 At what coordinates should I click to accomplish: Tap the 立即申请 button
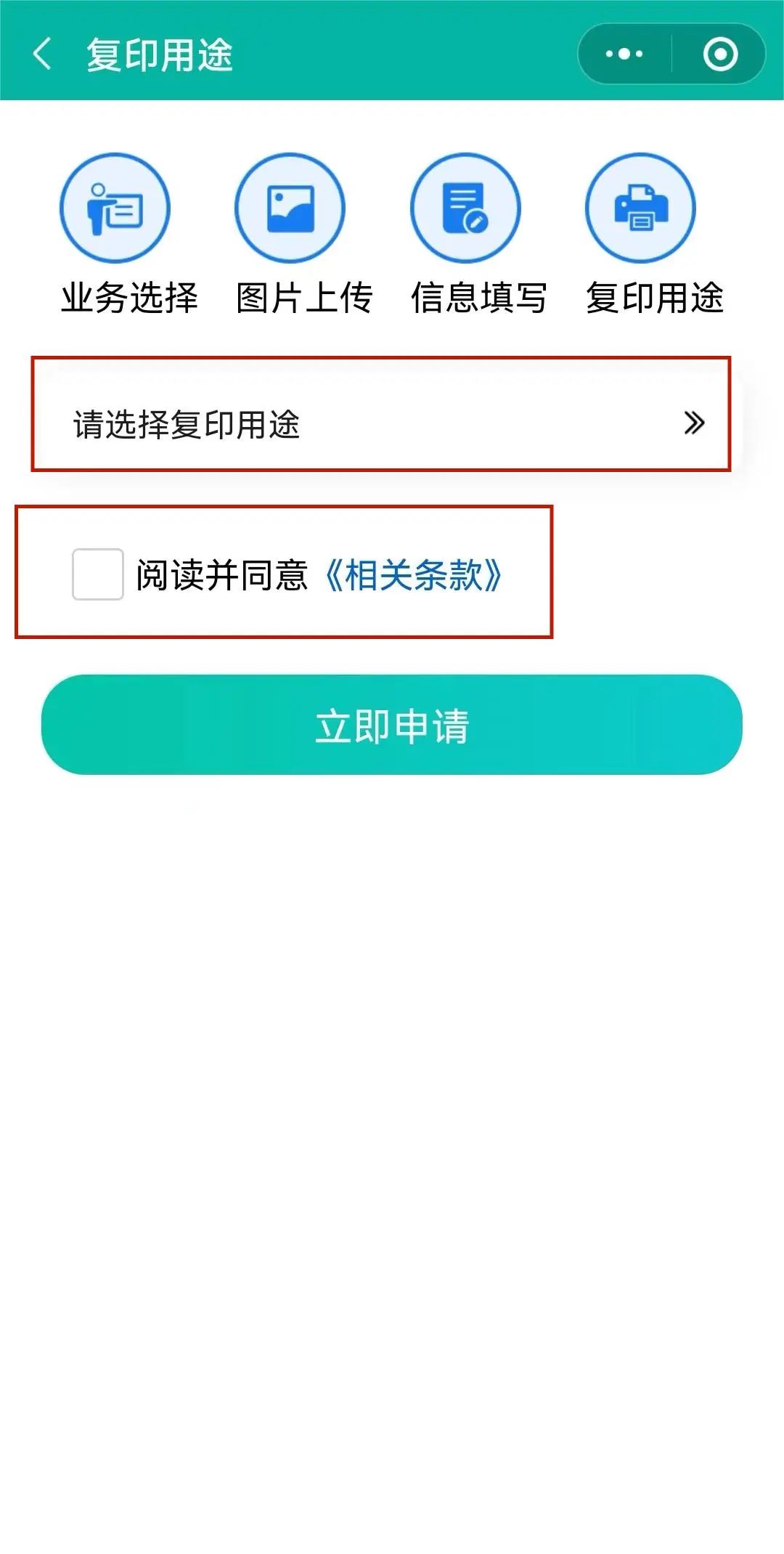392,725
